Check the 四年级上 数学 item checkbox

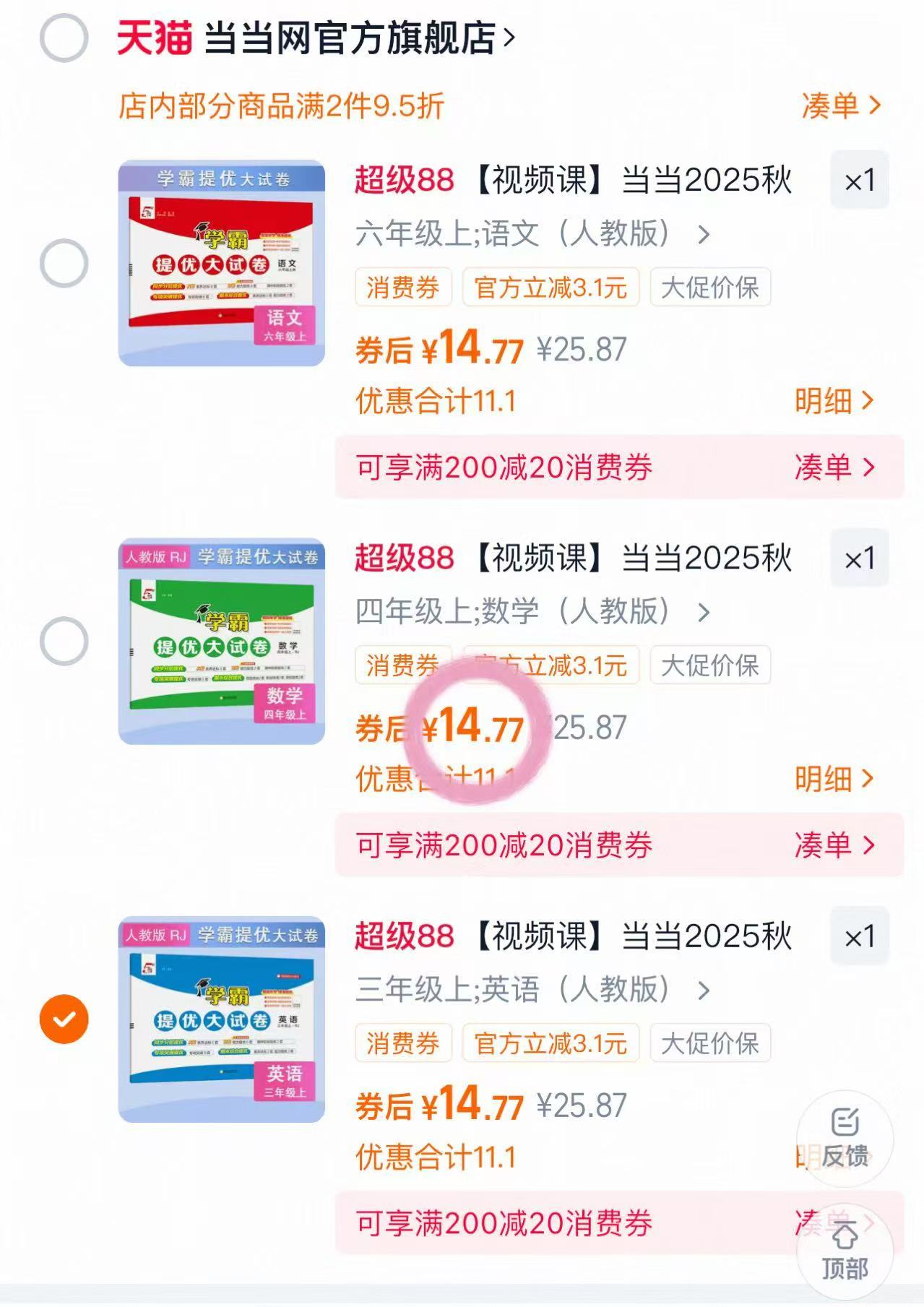(x=64, y=641)
